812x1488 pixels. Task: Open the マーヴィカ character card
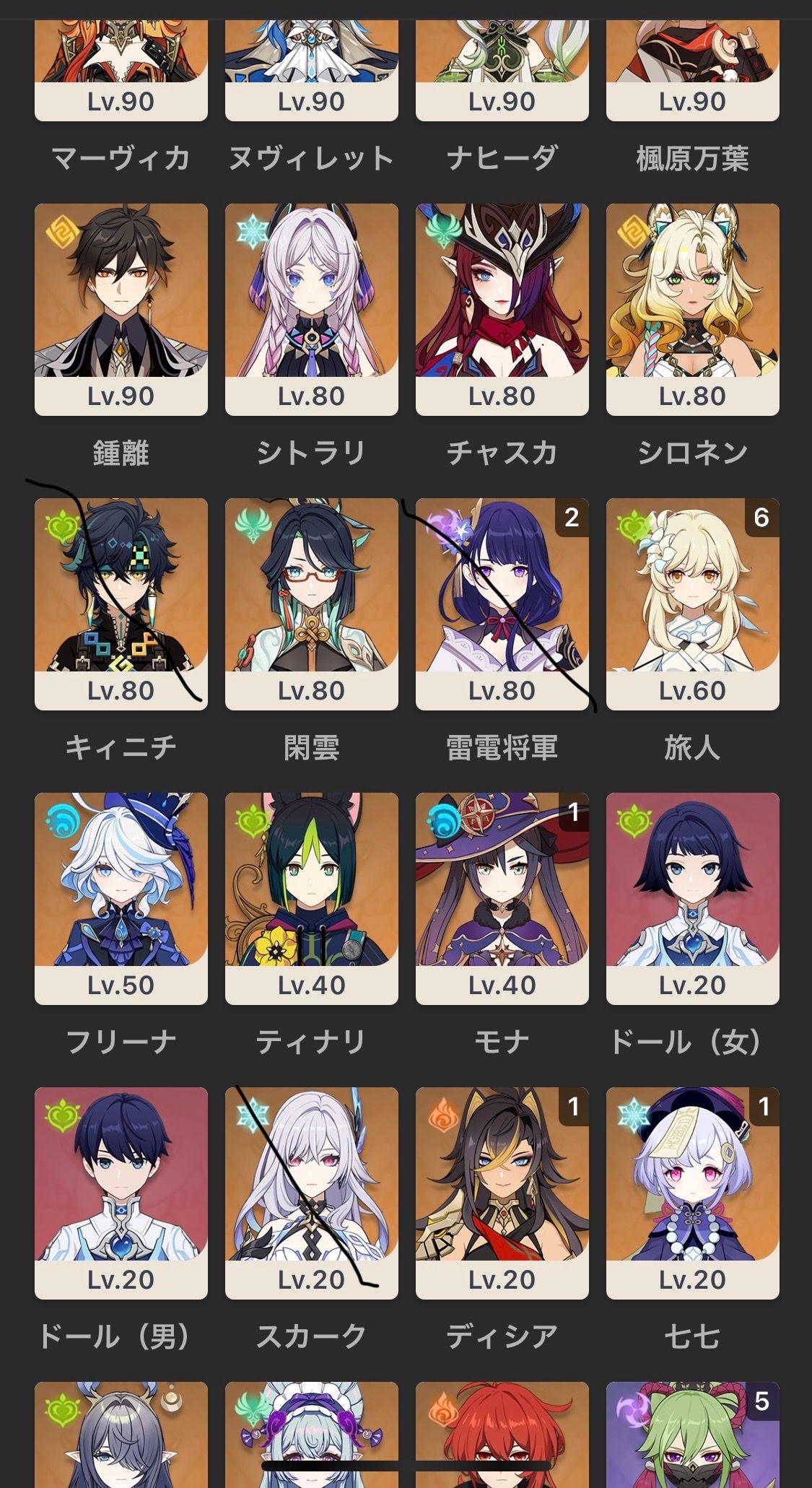(121, 71)
